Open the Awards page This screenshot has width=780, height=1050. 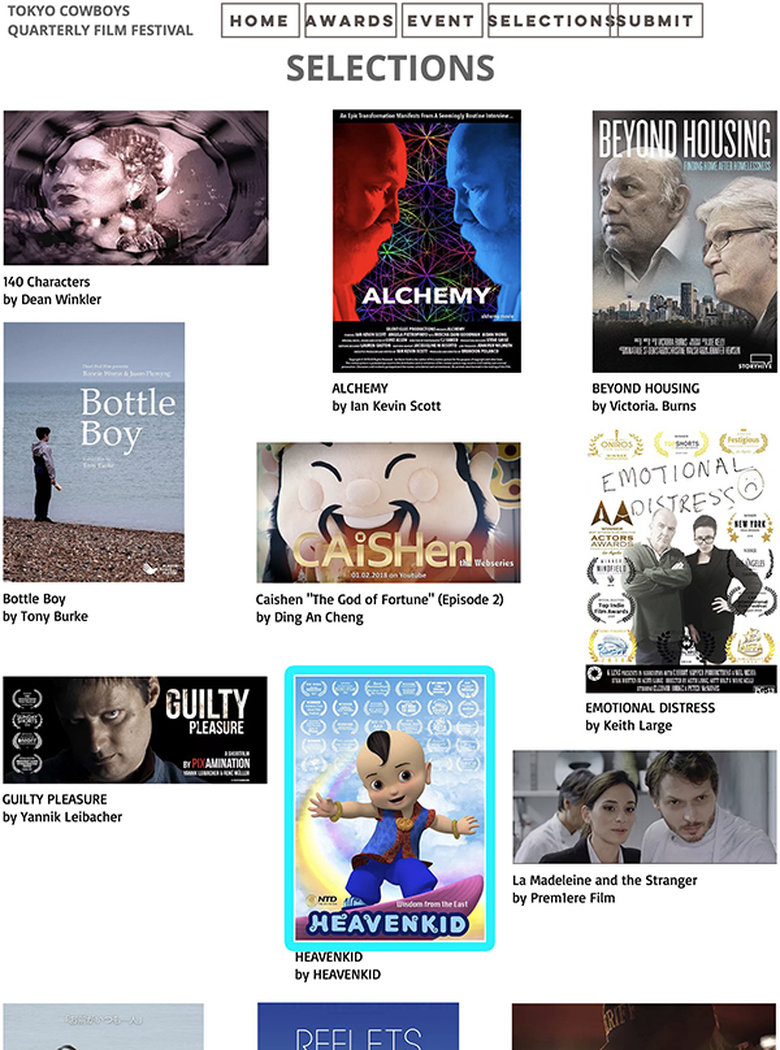click(350, 20)
